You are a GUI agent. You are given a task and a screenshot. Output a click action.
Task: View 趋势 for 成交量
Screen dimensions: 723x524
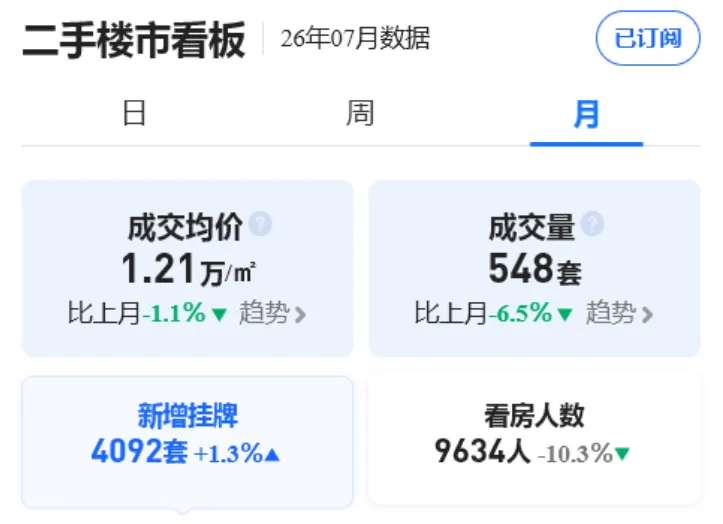coord(619,313)
